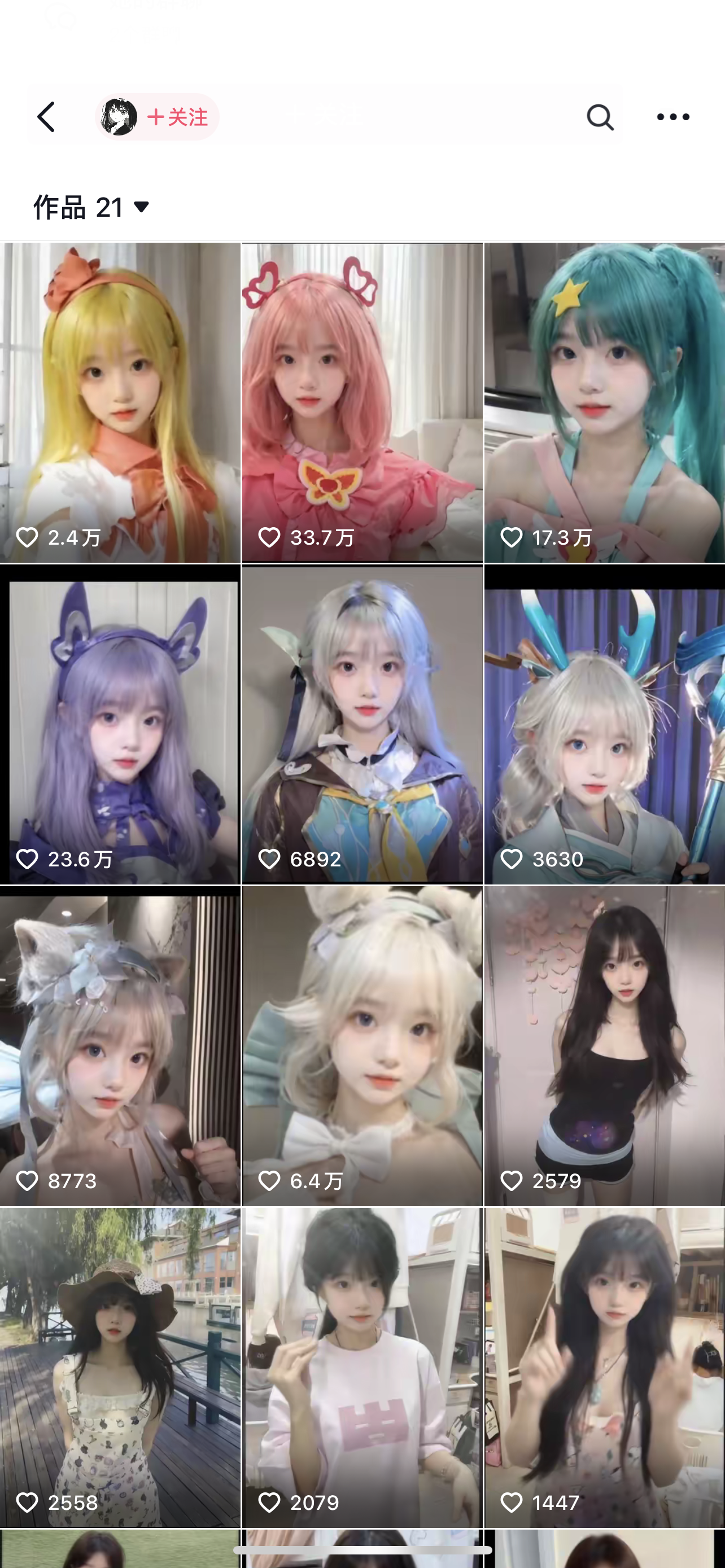Viewport: 725px width, 1568px height.
Task: Open the search icon
Action: [600, 117]
